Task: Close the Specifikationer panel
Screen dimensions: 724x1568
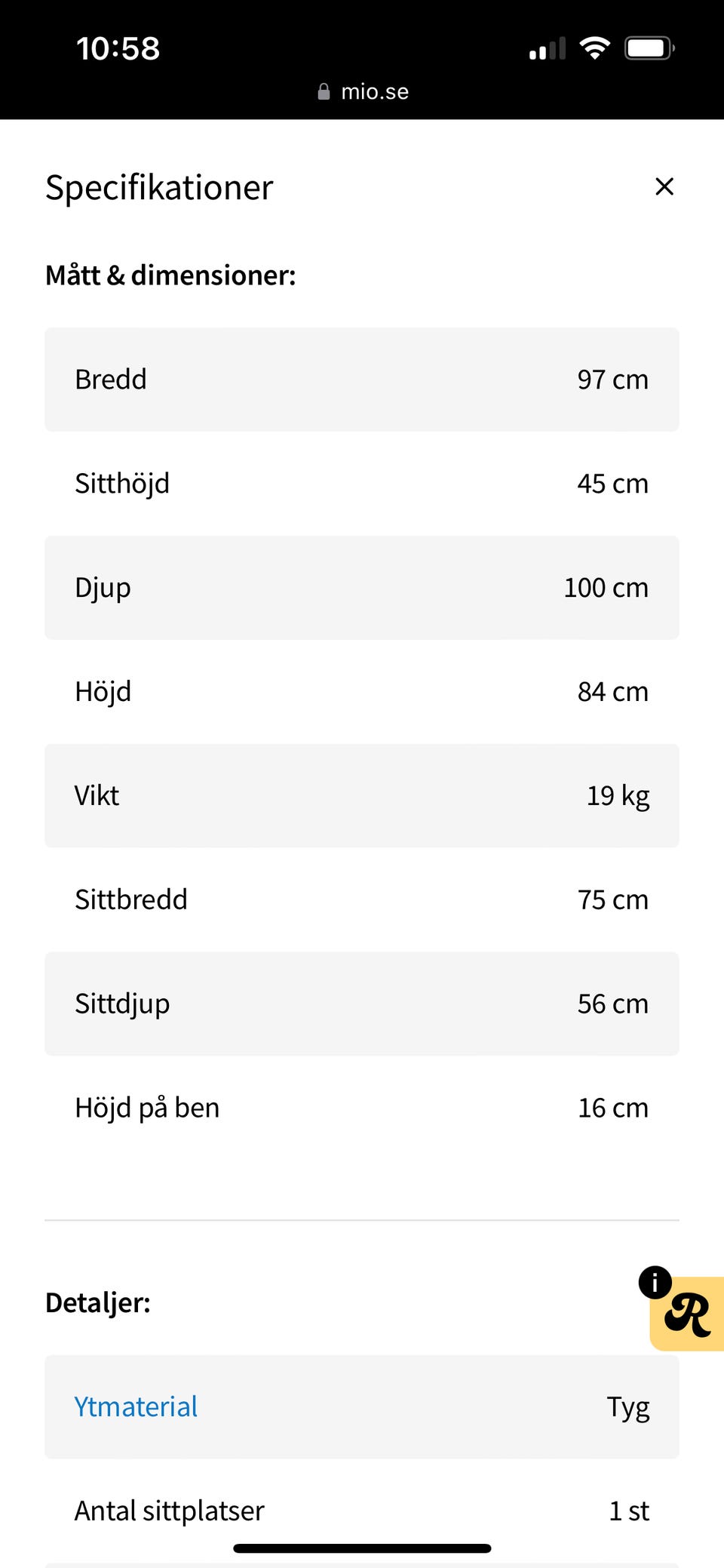Action: [664, 186]
